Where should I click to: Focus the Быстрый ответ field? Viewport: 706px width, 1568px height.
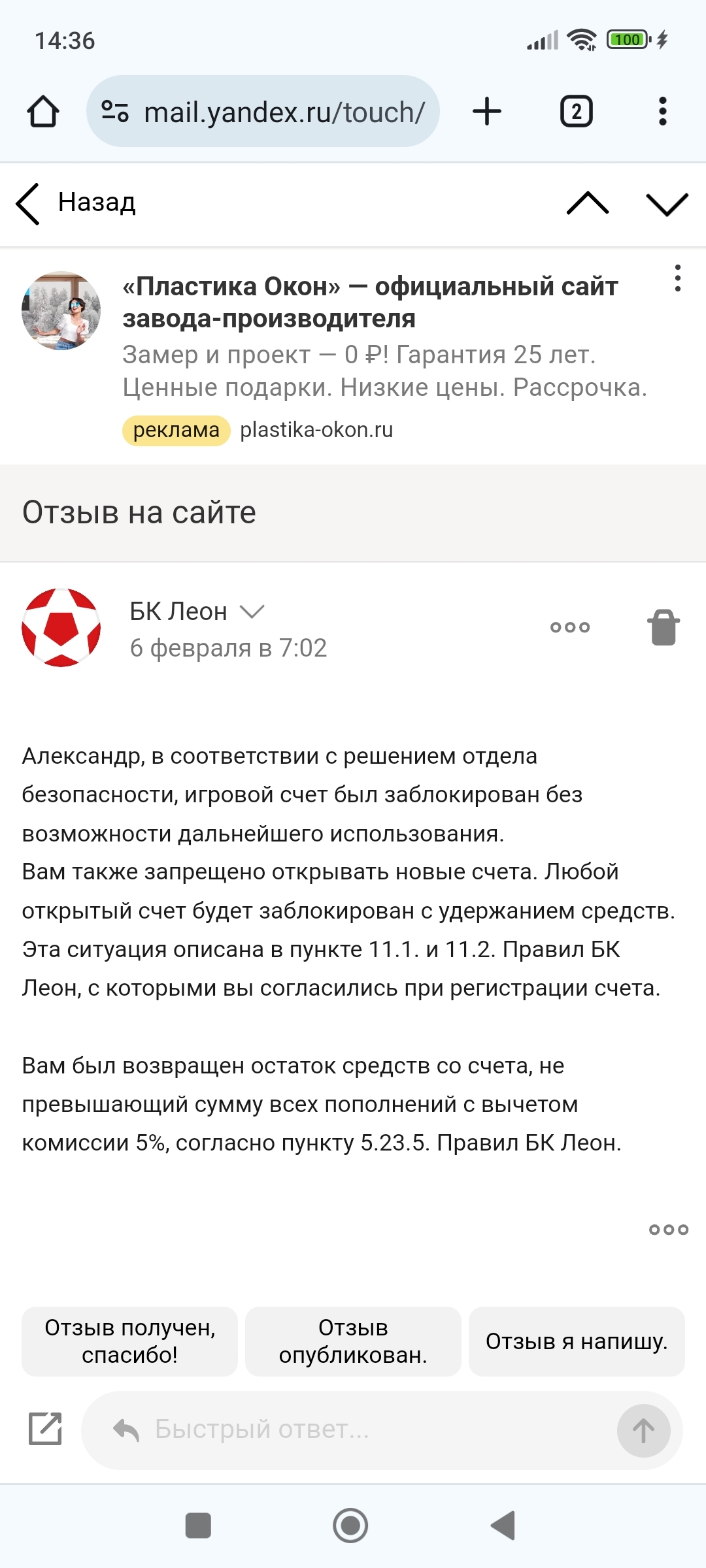click(366, 1429)
